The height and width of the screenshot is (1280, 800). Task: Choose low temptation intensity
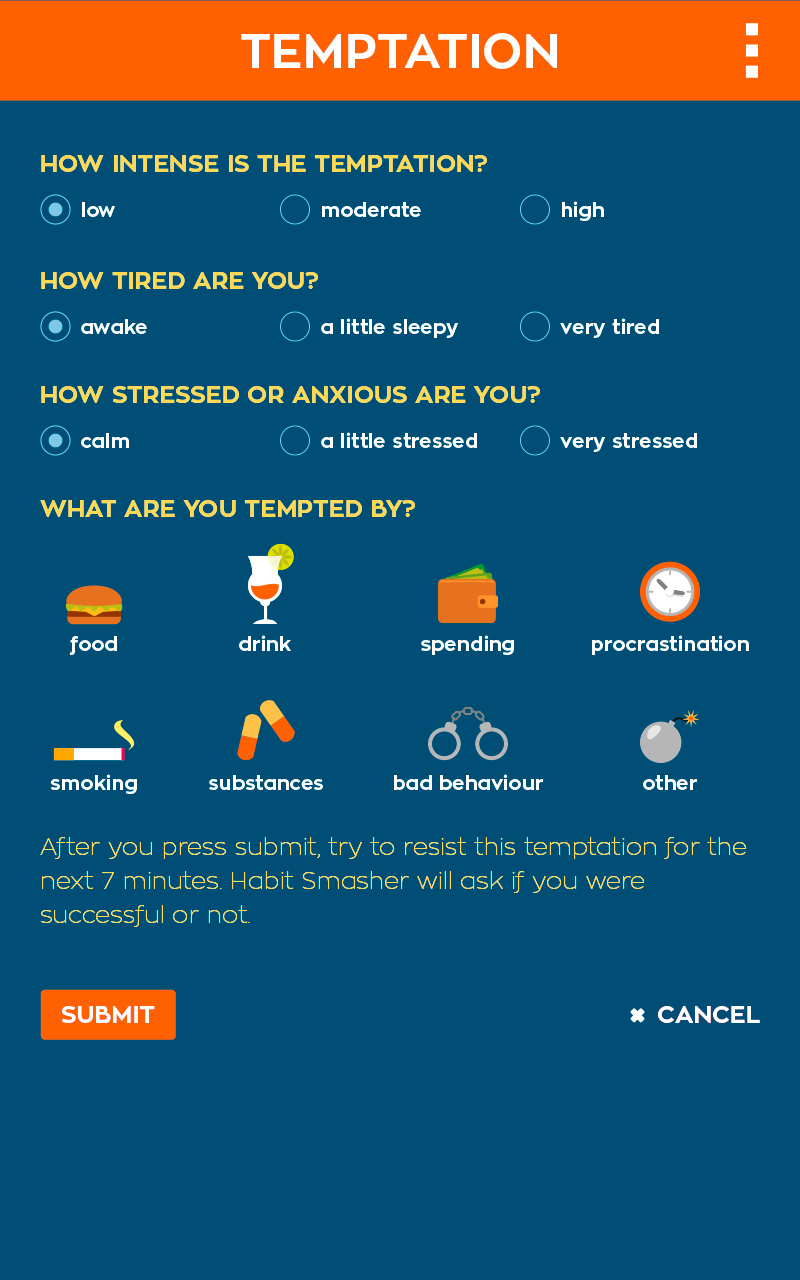[x=56, y=210]
